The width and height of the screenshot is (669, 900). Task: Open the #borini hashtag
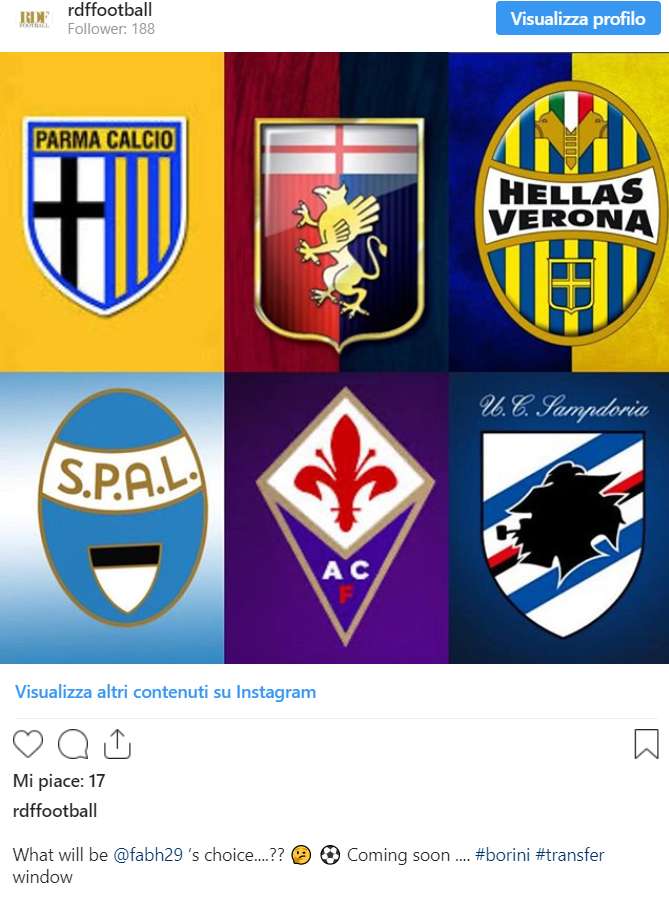tap(502, 855)
